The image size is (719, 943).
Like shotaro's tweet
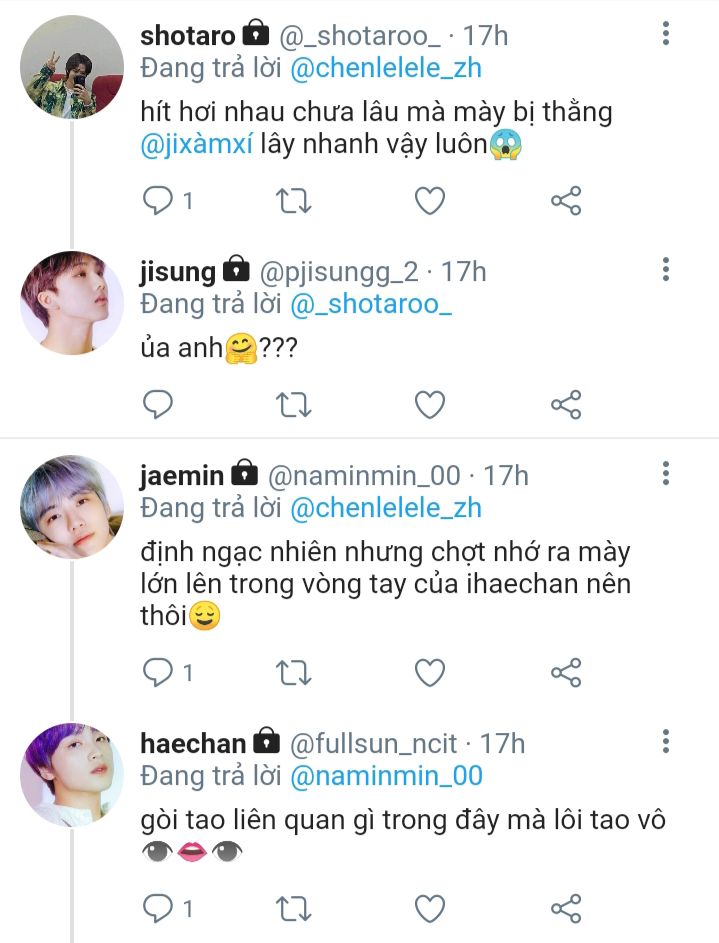pos(430,201)
